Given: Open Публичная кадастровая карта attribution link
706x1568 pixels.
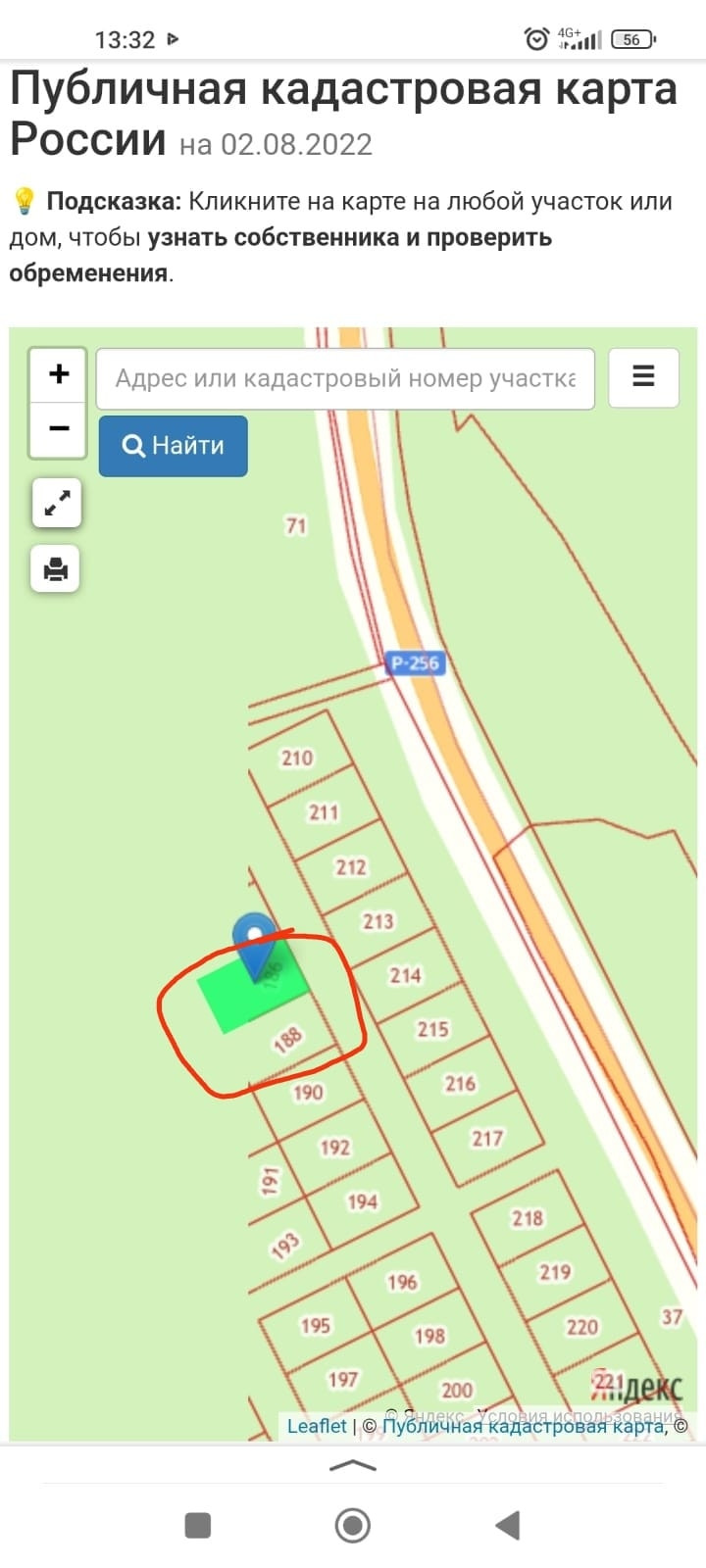Looking at the screenshot, I should tap(523, 1426).
